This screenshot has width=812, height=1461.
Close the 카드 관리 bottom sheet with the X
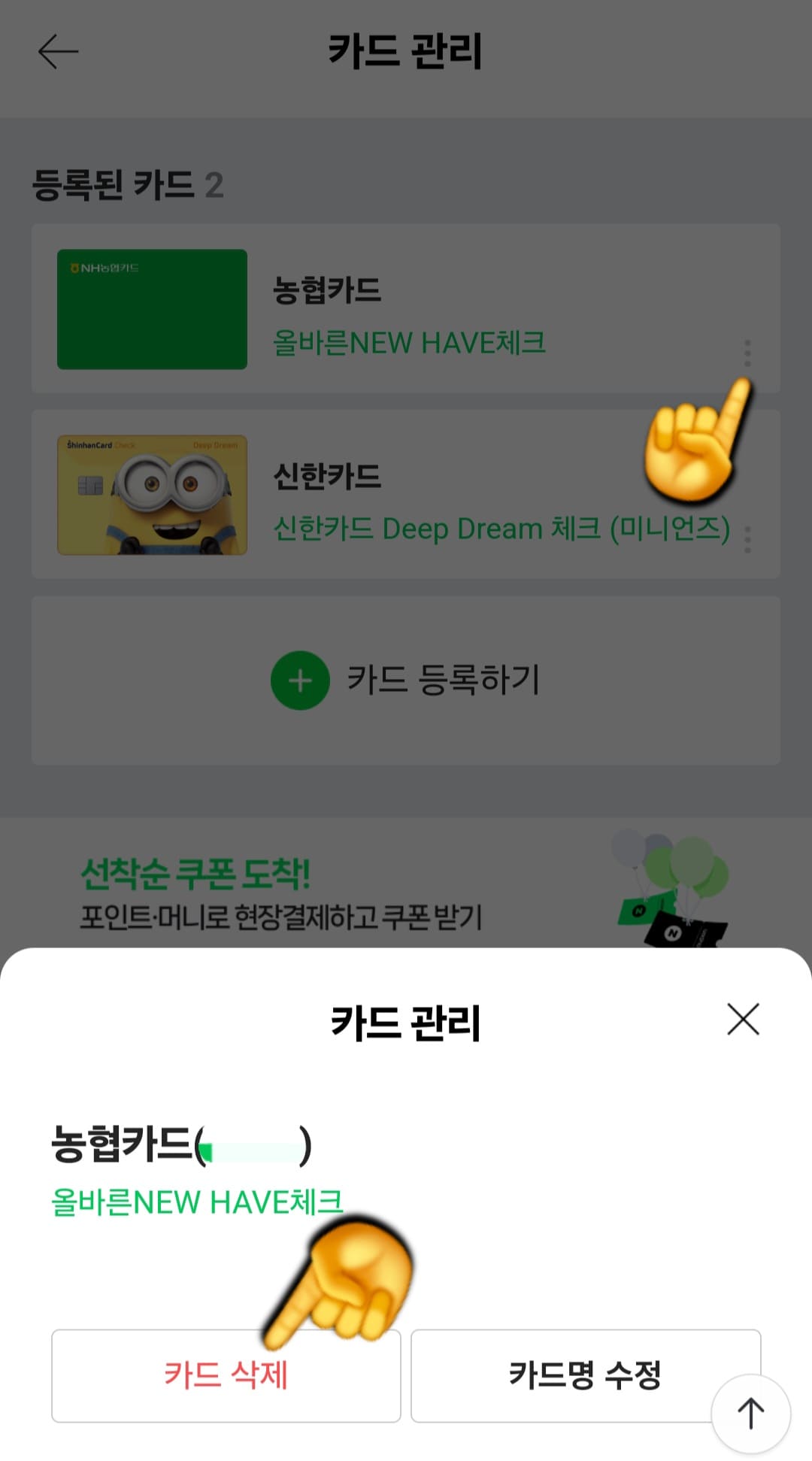tap(744, 1020)
